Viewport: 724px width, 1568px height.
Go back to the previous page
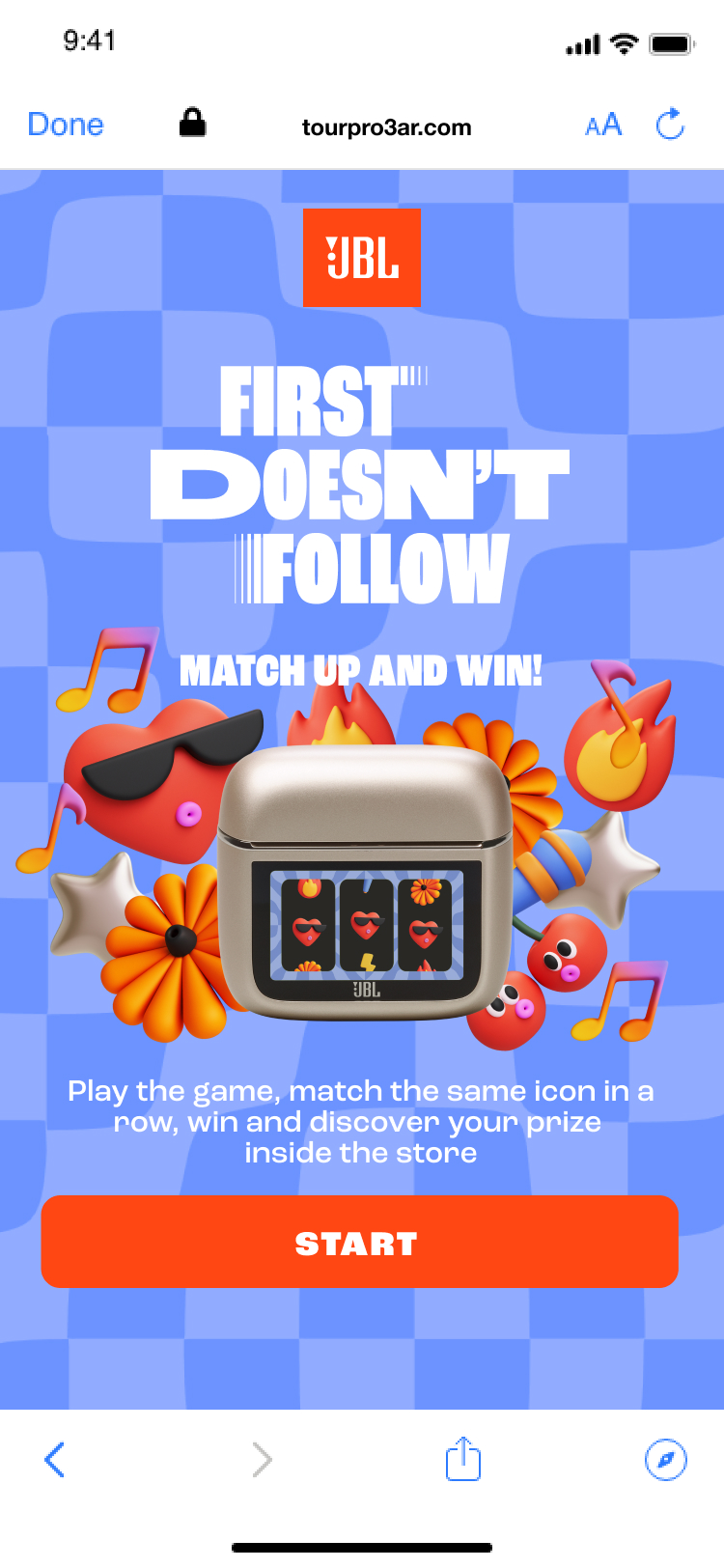click(x=55, y=1459)
